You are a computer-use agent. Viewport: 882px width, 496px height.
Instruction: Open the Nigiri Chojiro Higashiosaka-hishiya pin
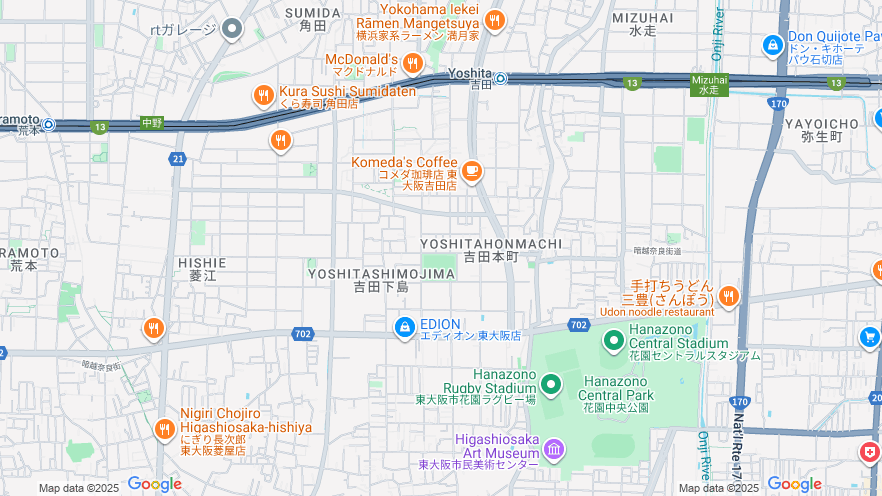165,429
